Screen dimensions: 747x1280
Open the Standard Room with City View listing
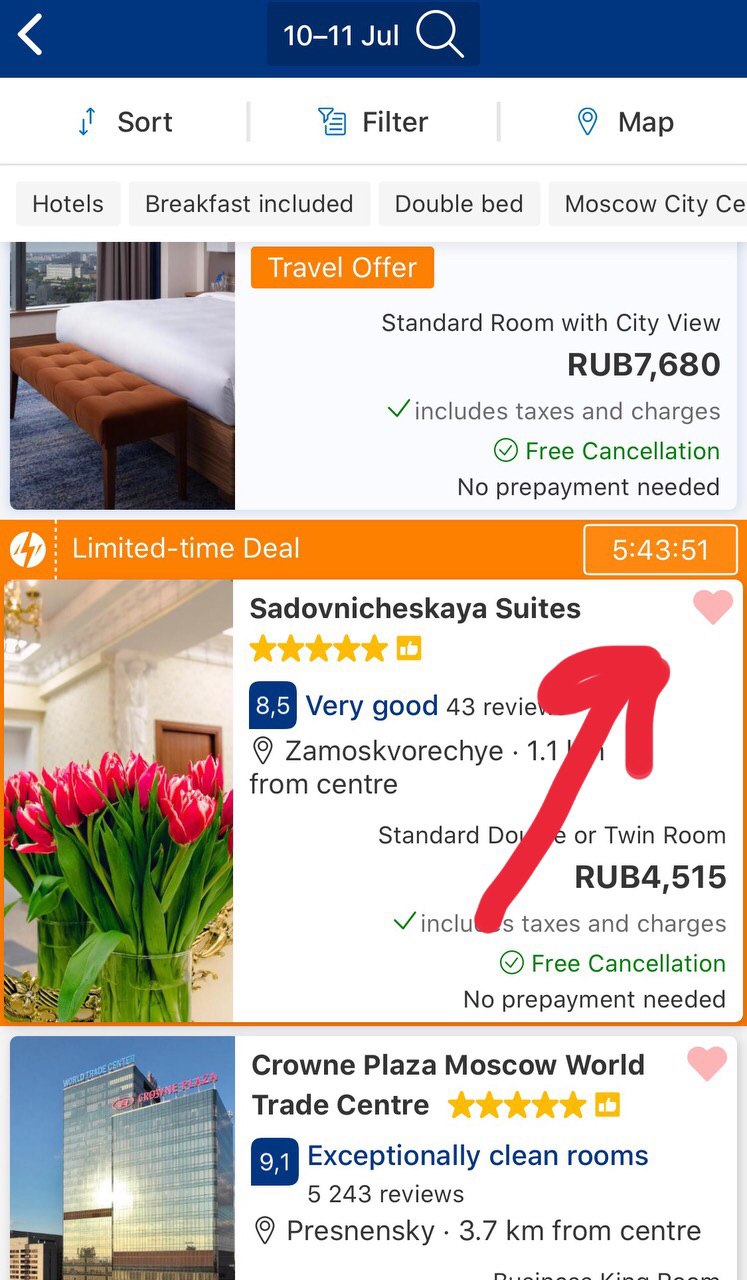pos(550,324)
